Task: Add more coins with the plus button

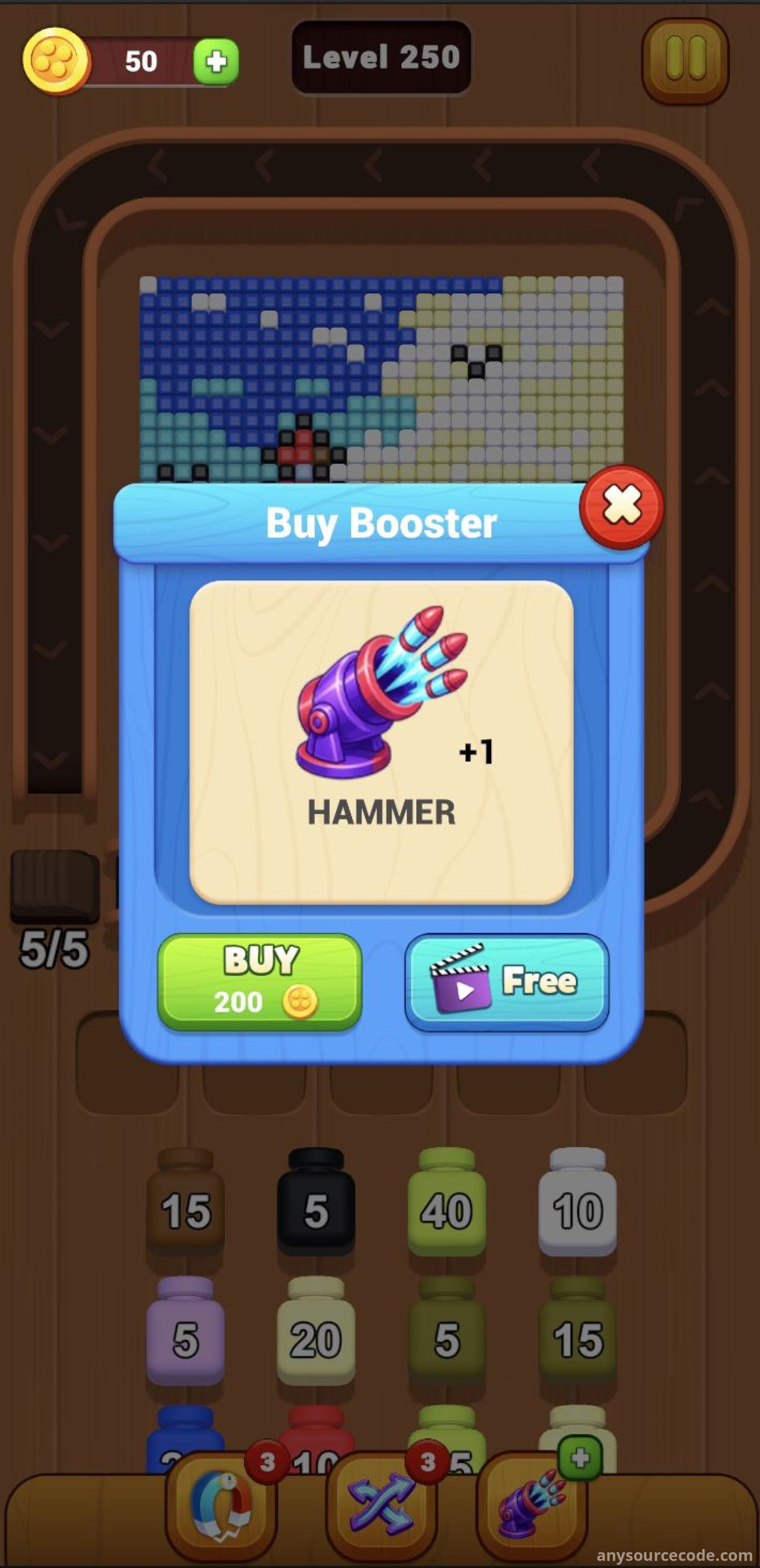Action: tap(216, 61)
